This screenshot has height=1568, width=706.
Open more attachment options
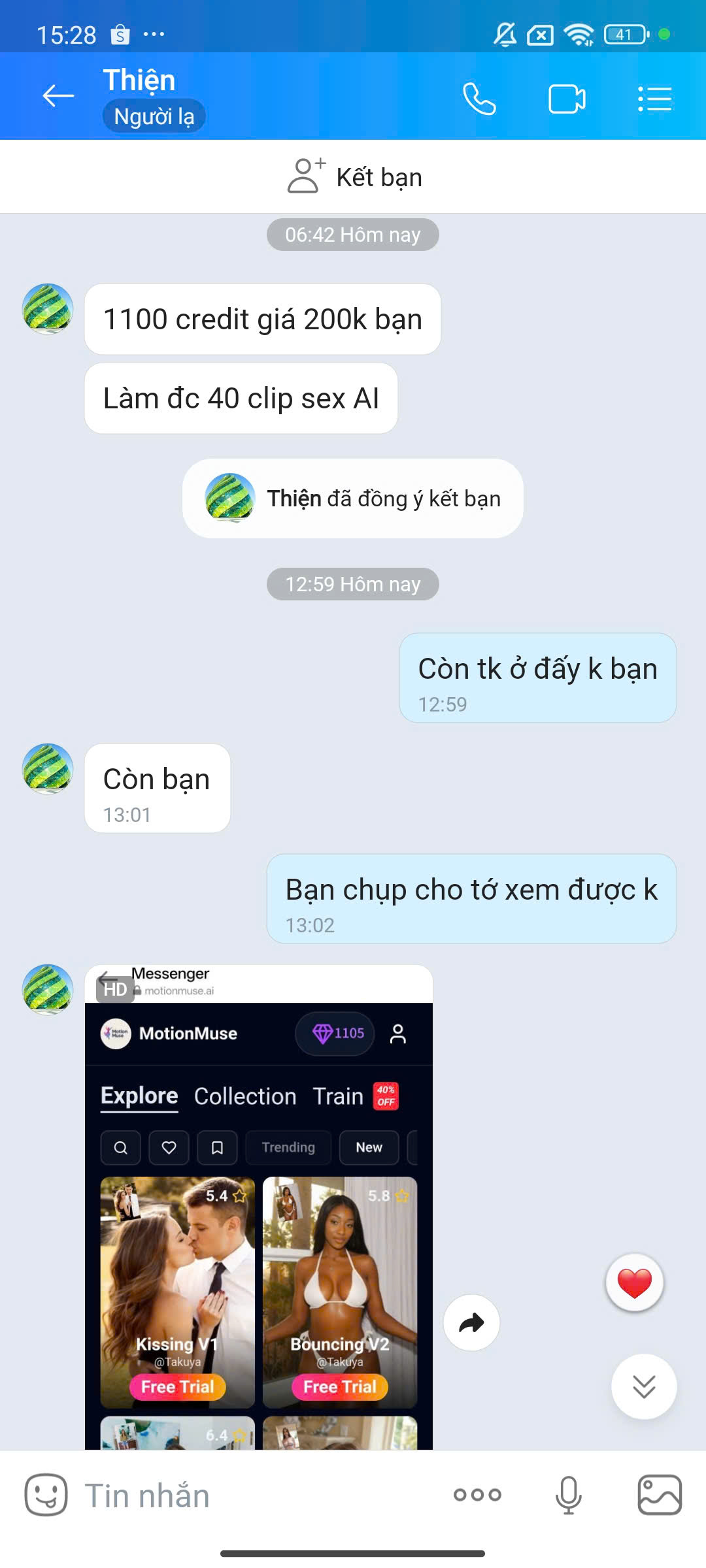(x=477, y=1495)
